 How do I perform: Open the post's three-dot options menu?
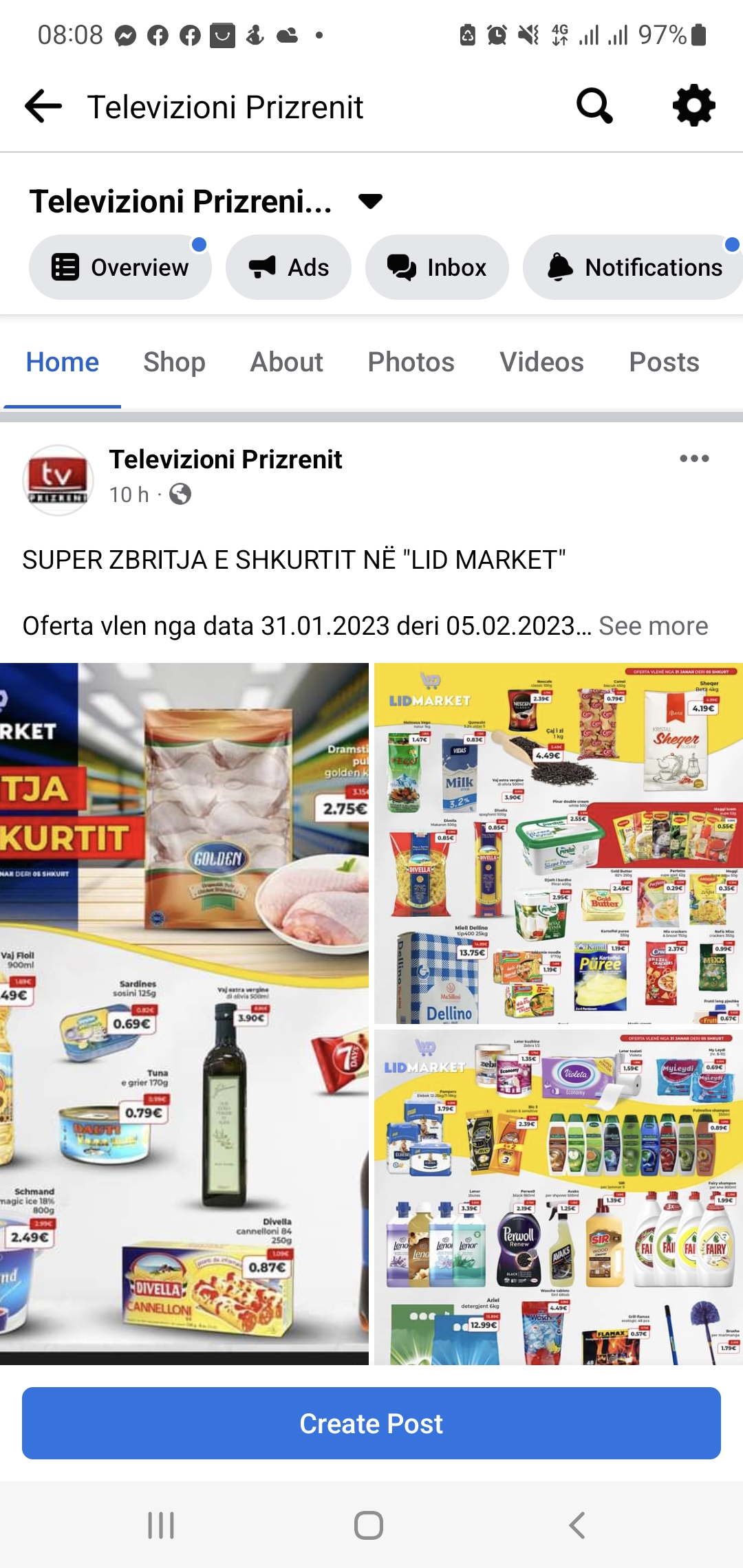coord(693,459)
